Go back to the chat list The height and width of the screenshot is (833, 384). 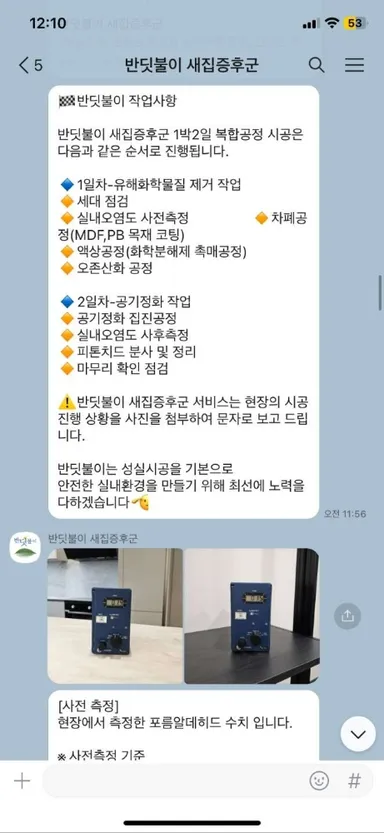[x=30, y=65]
